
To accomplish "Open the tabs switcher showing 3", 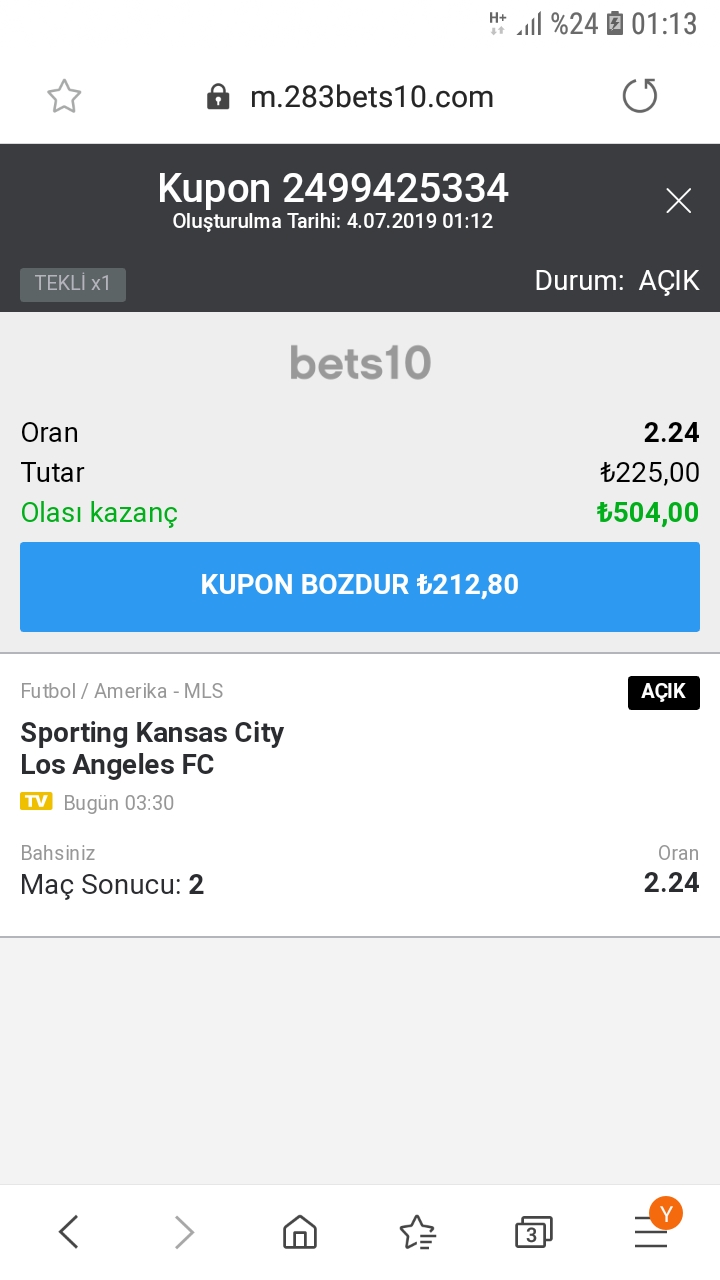I will [533, 1232].
